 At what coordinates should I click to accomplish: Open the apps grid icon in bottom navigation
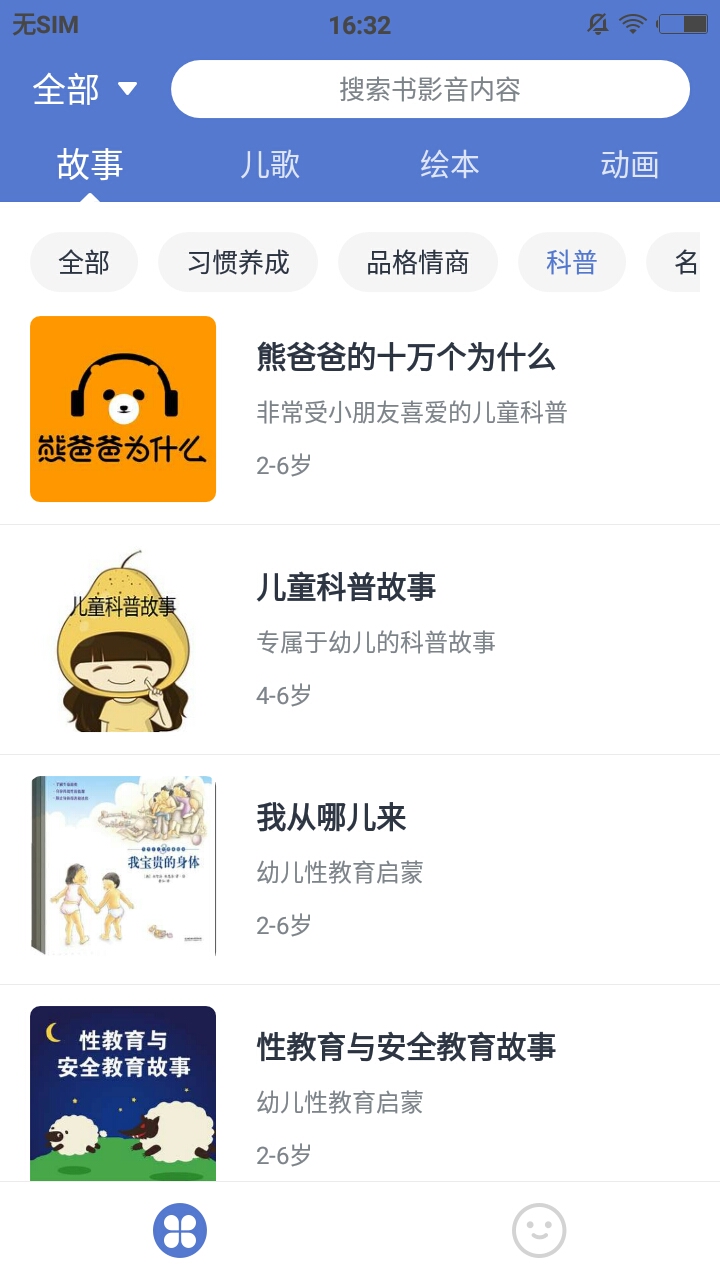[x=179, y=1230]
